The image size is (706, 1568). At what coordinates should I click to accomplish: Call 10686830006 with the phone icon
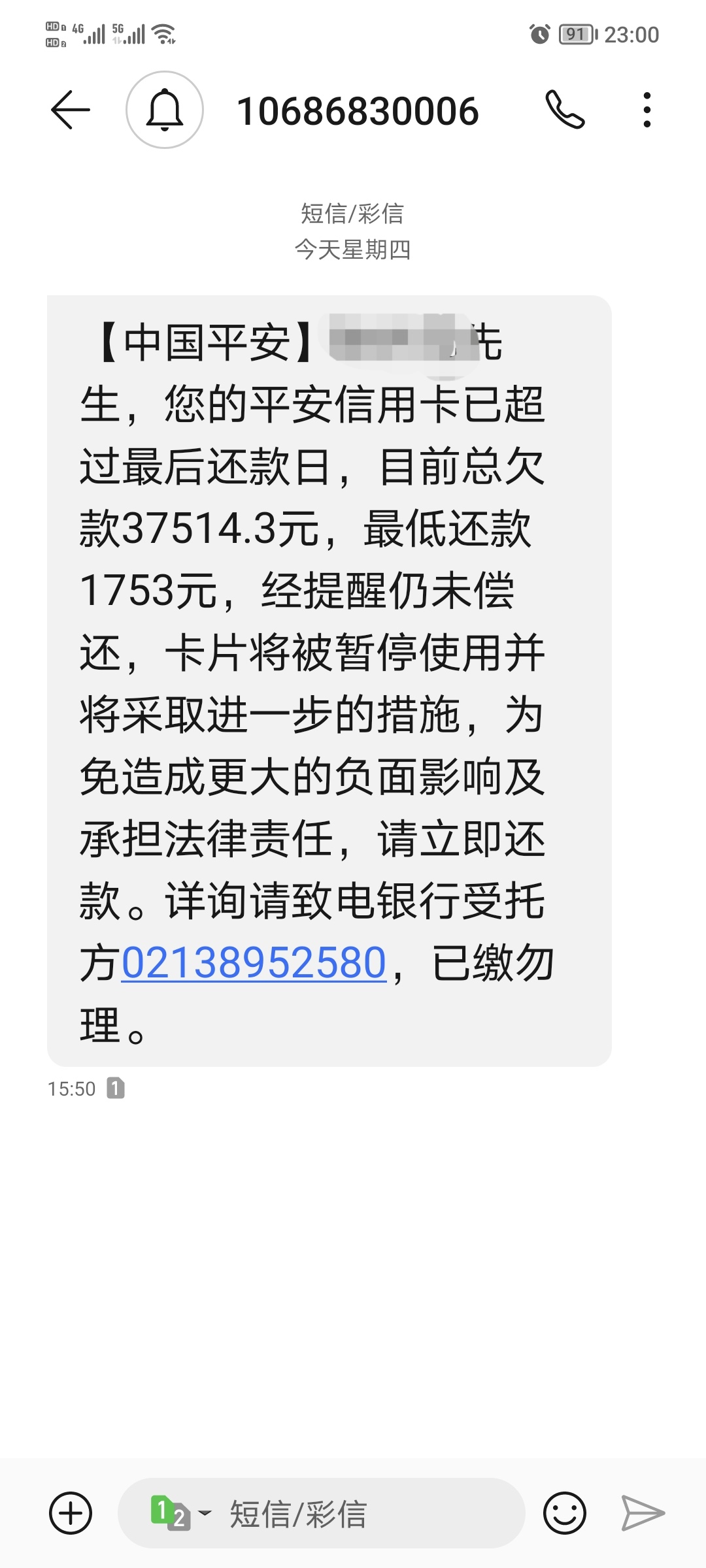(x=565, y=110)
